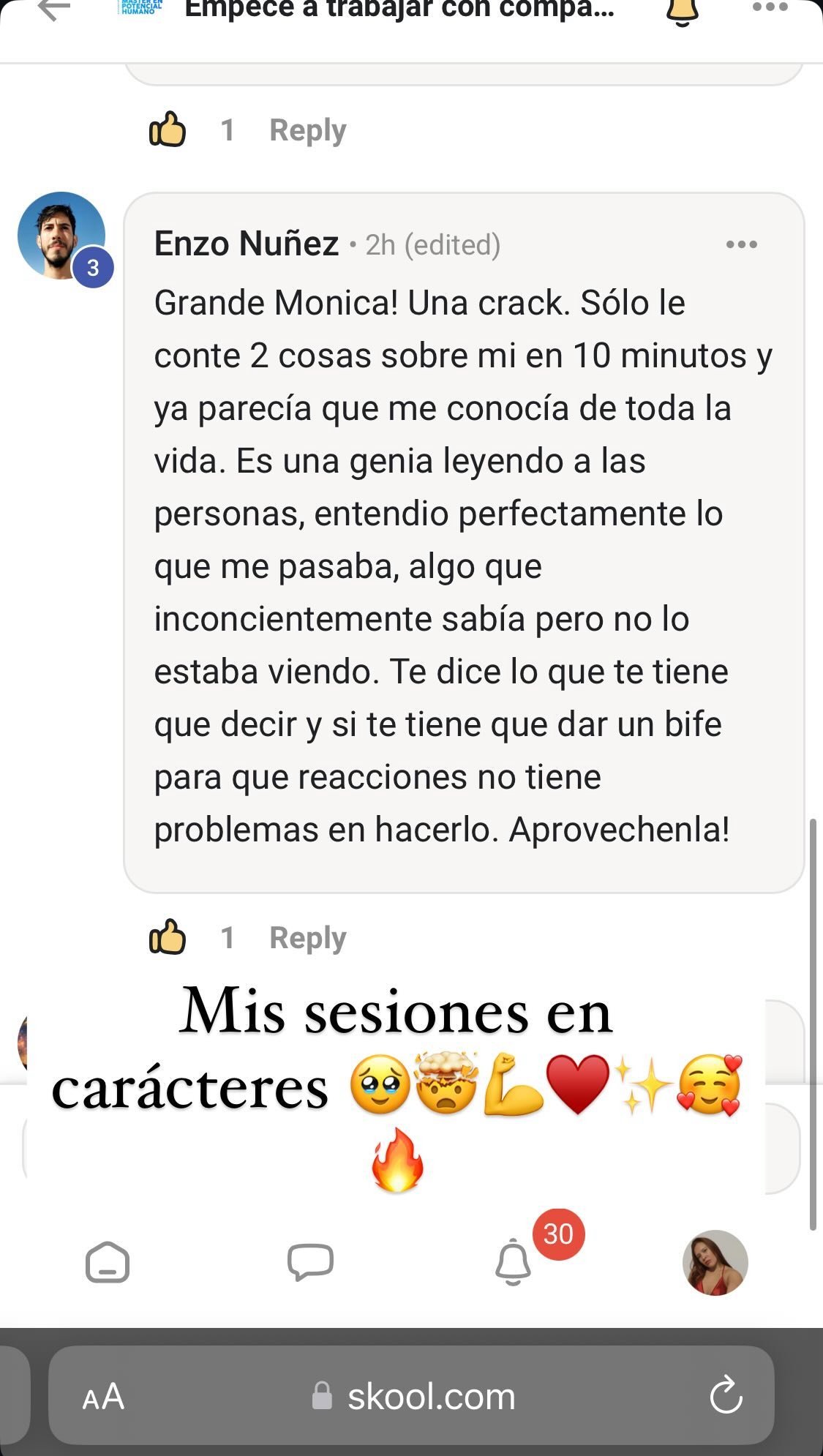The height and width of the screenshot is (1456, 823).
Task: Open the options menu on Enzo Nuñez's comment
Action: (741, 244)
